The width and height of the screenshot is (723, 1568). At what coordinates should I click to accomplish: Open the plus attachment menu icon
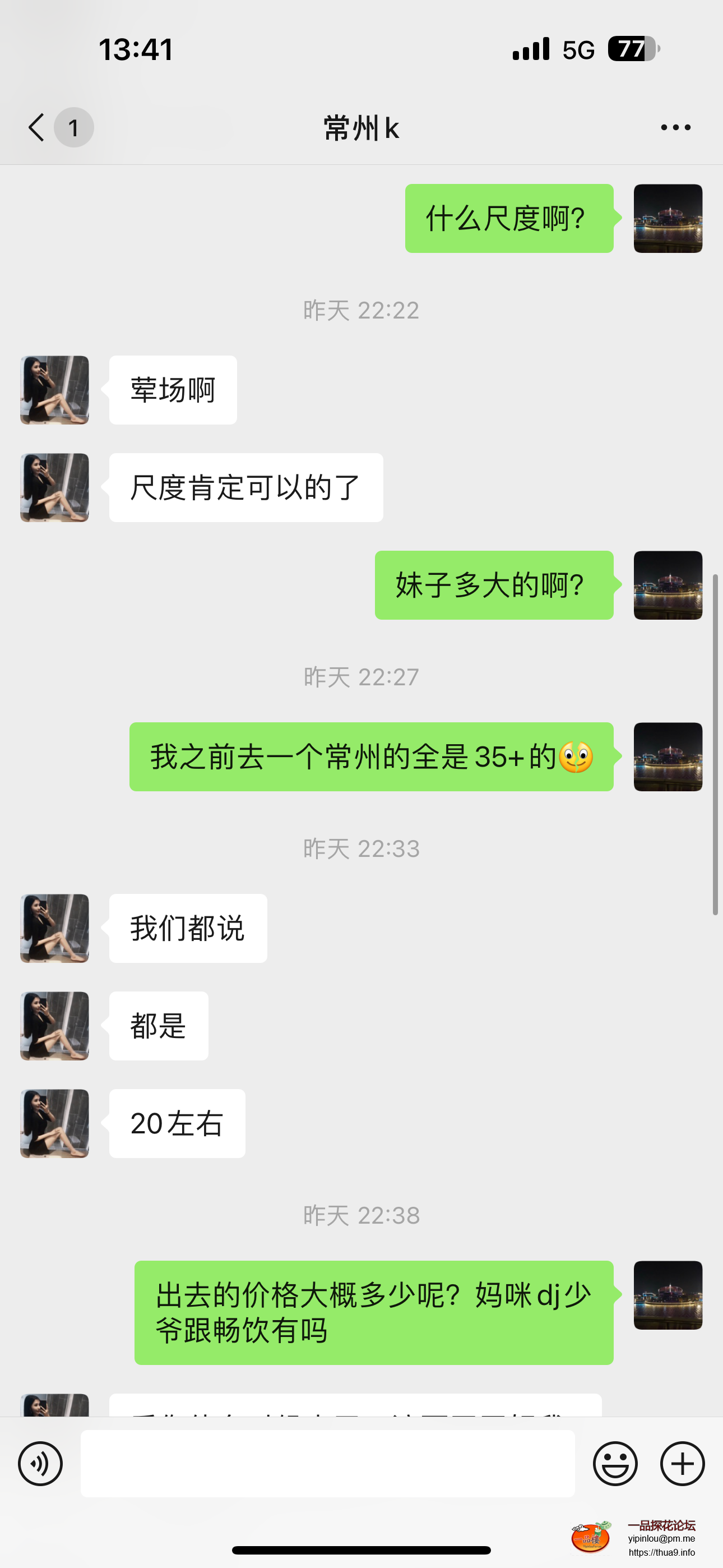click(682, 1463)
